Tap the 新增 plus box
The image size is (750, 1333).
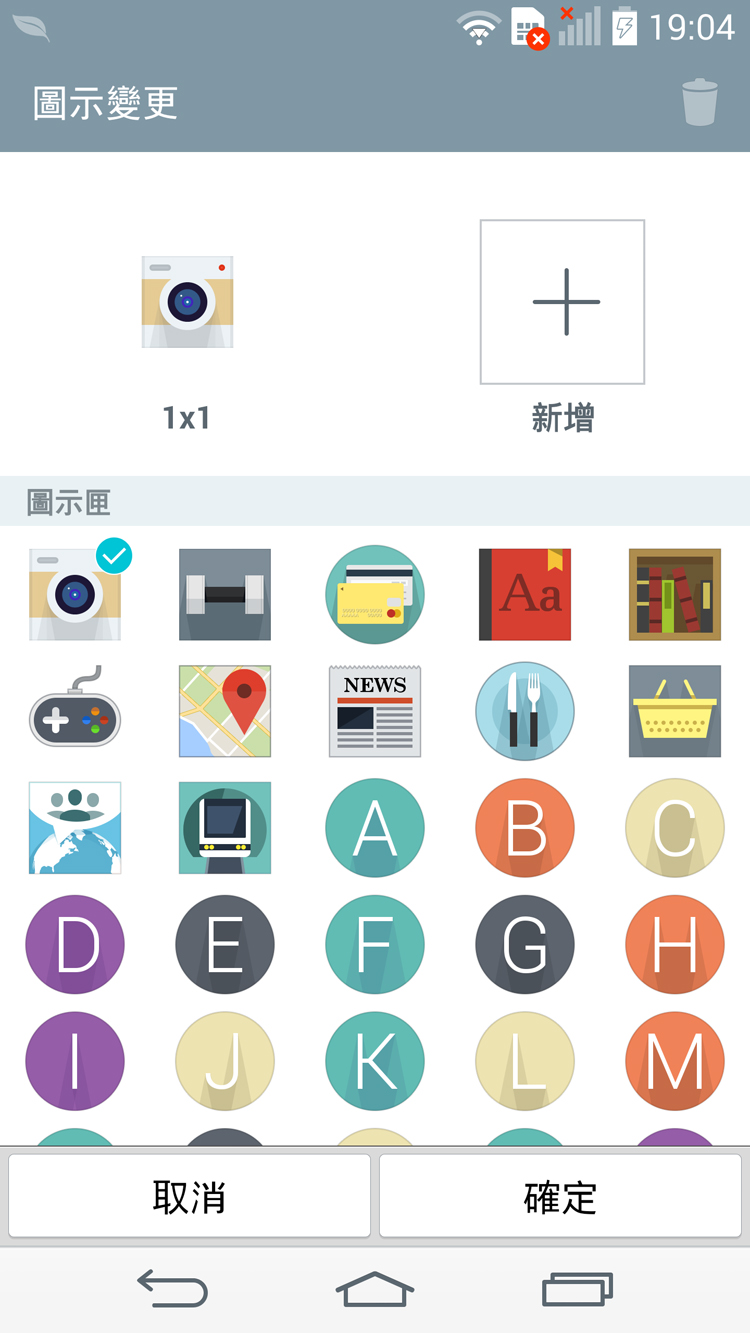pyautogui.click(x=562, y=302)
